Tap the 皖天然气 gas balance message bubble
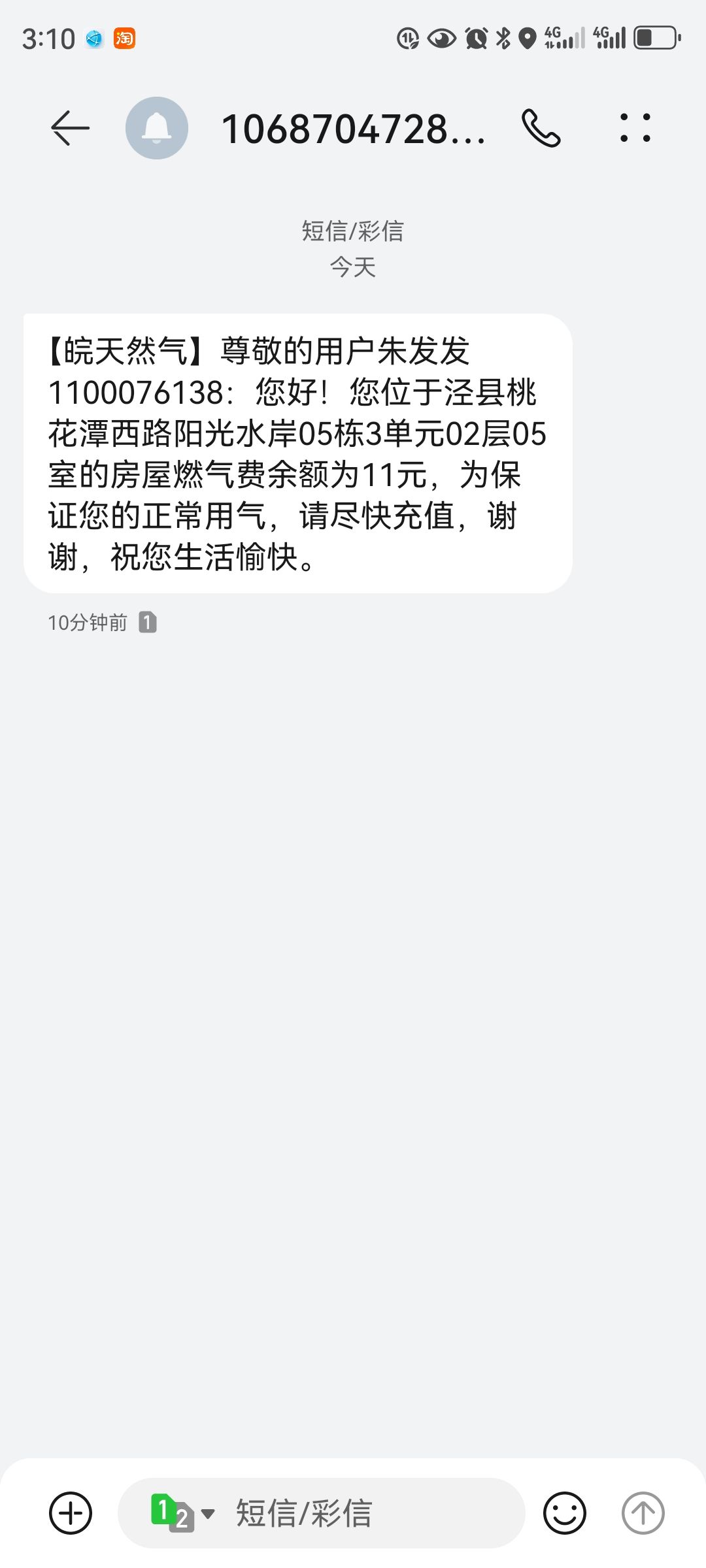706x1568 pixels. coord(298,453)
